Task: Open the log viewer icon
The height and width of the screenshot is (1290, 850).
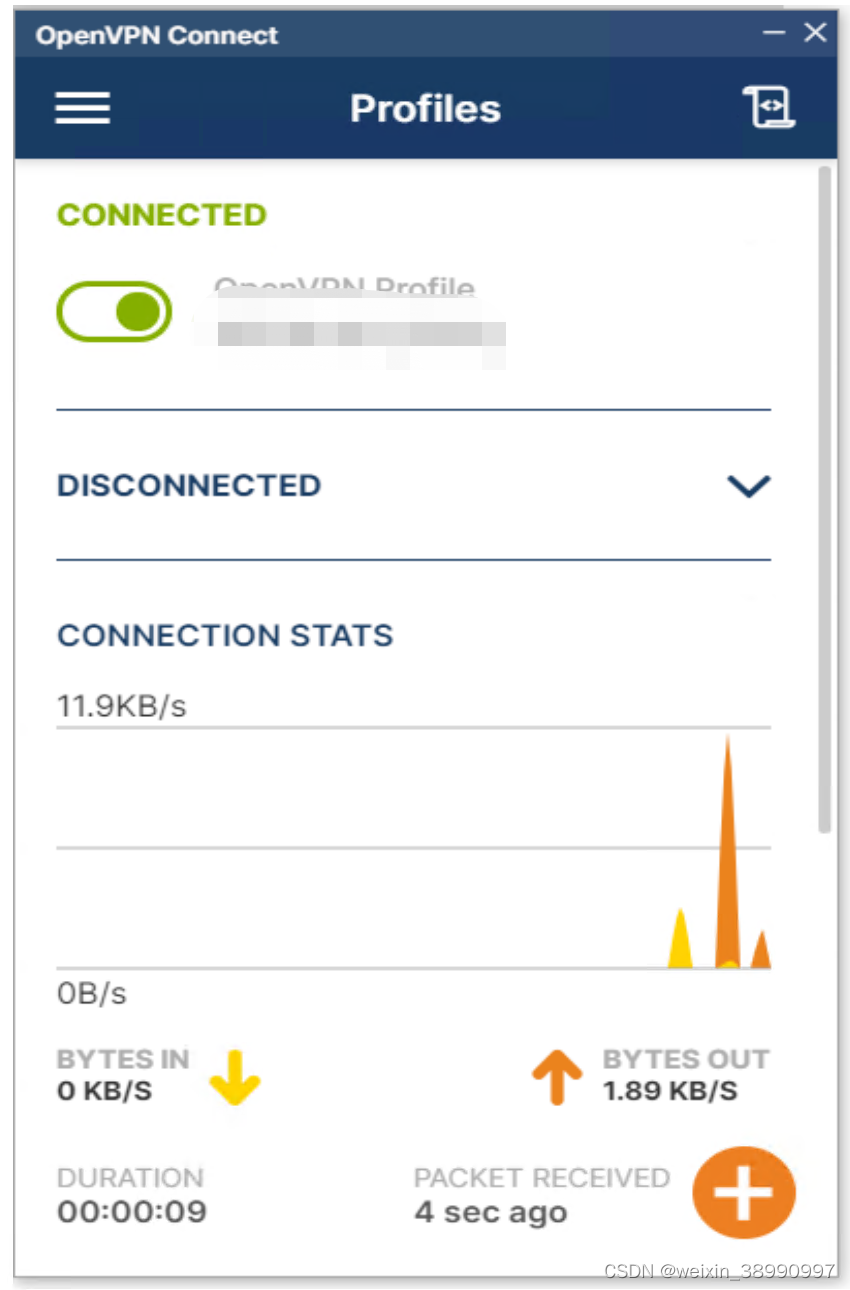Action: point(768,105)
